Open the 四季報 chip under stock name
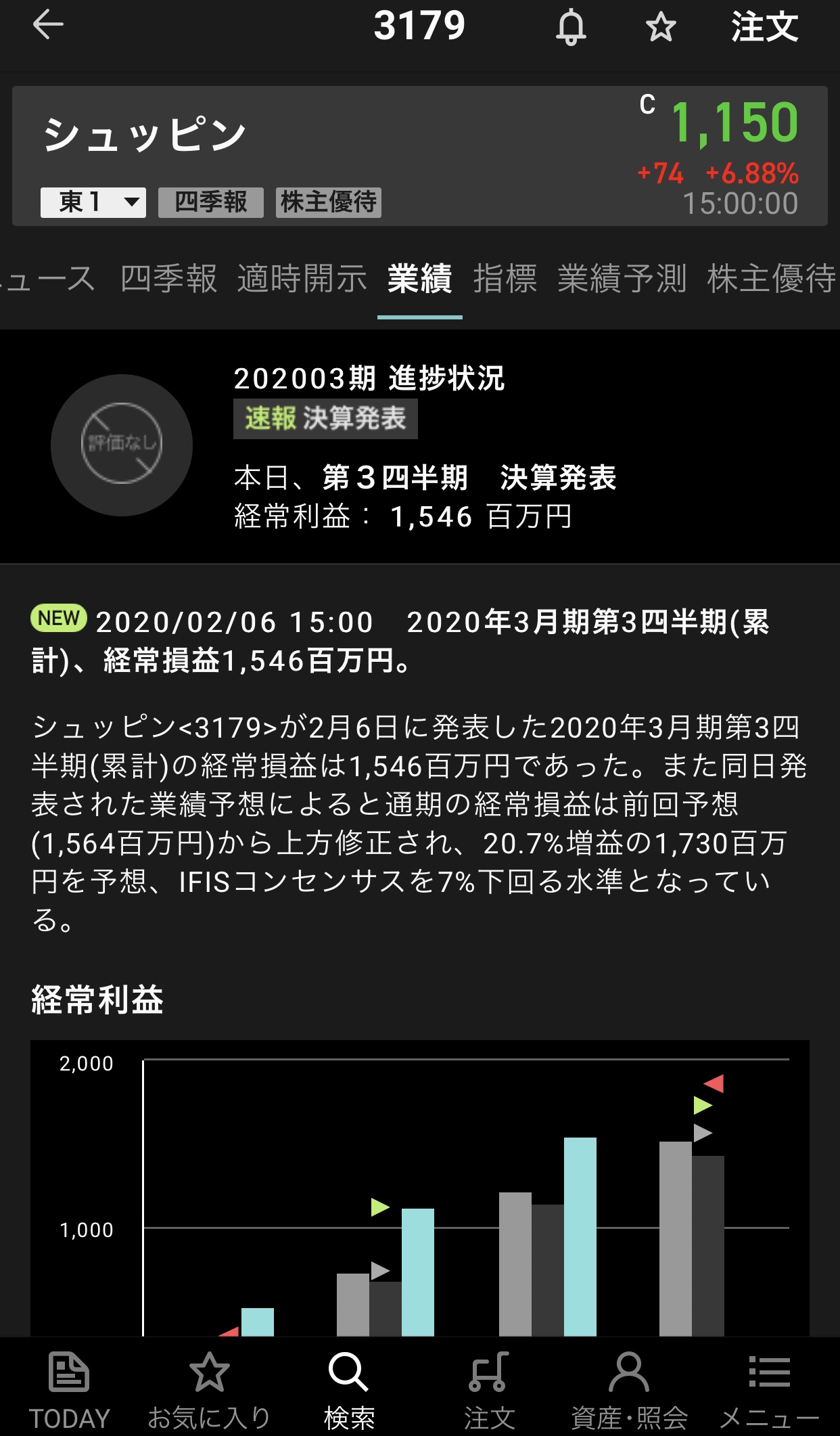This screenshot has height=1436, width=840. [x=210, y=202]
